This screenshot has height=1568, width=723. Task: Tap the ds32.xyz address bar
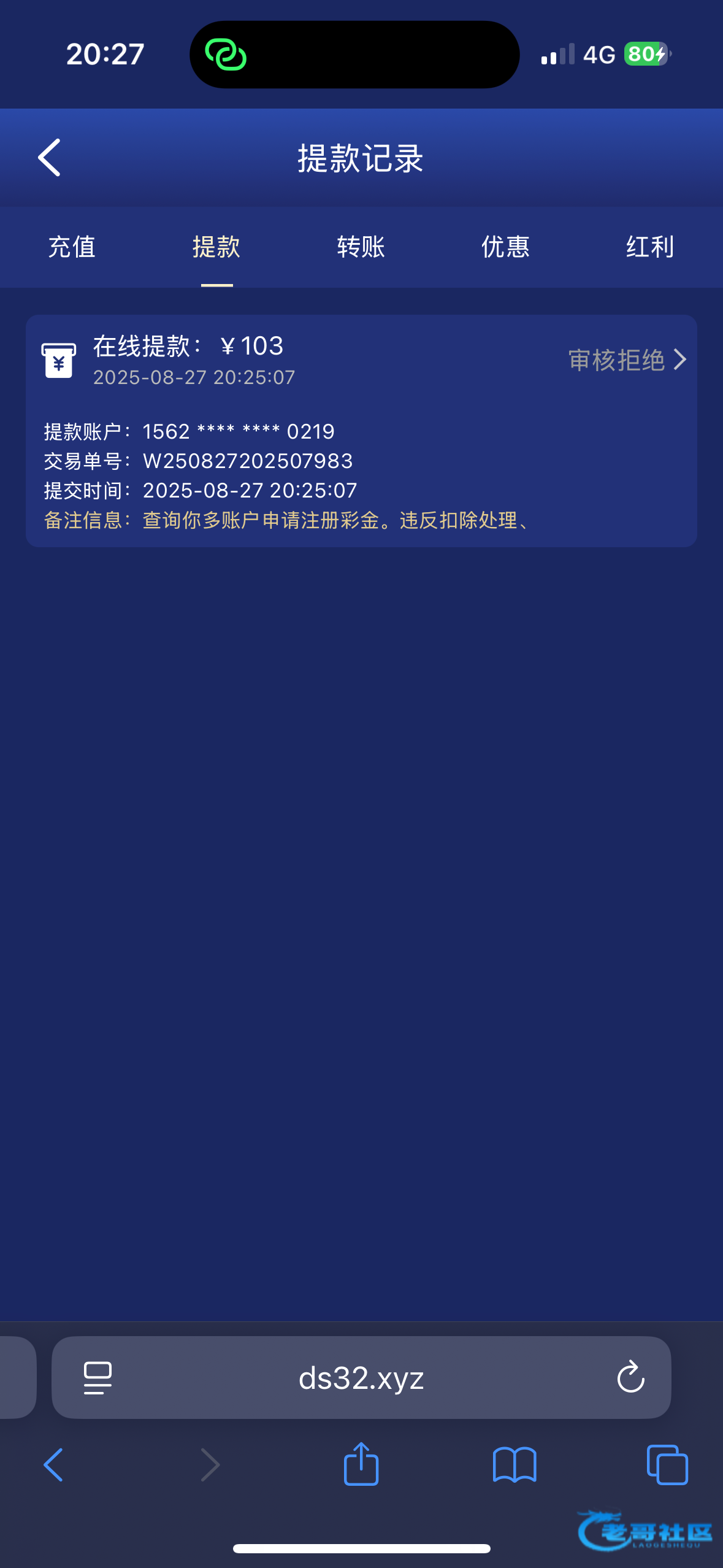(x=361, y=1378)
